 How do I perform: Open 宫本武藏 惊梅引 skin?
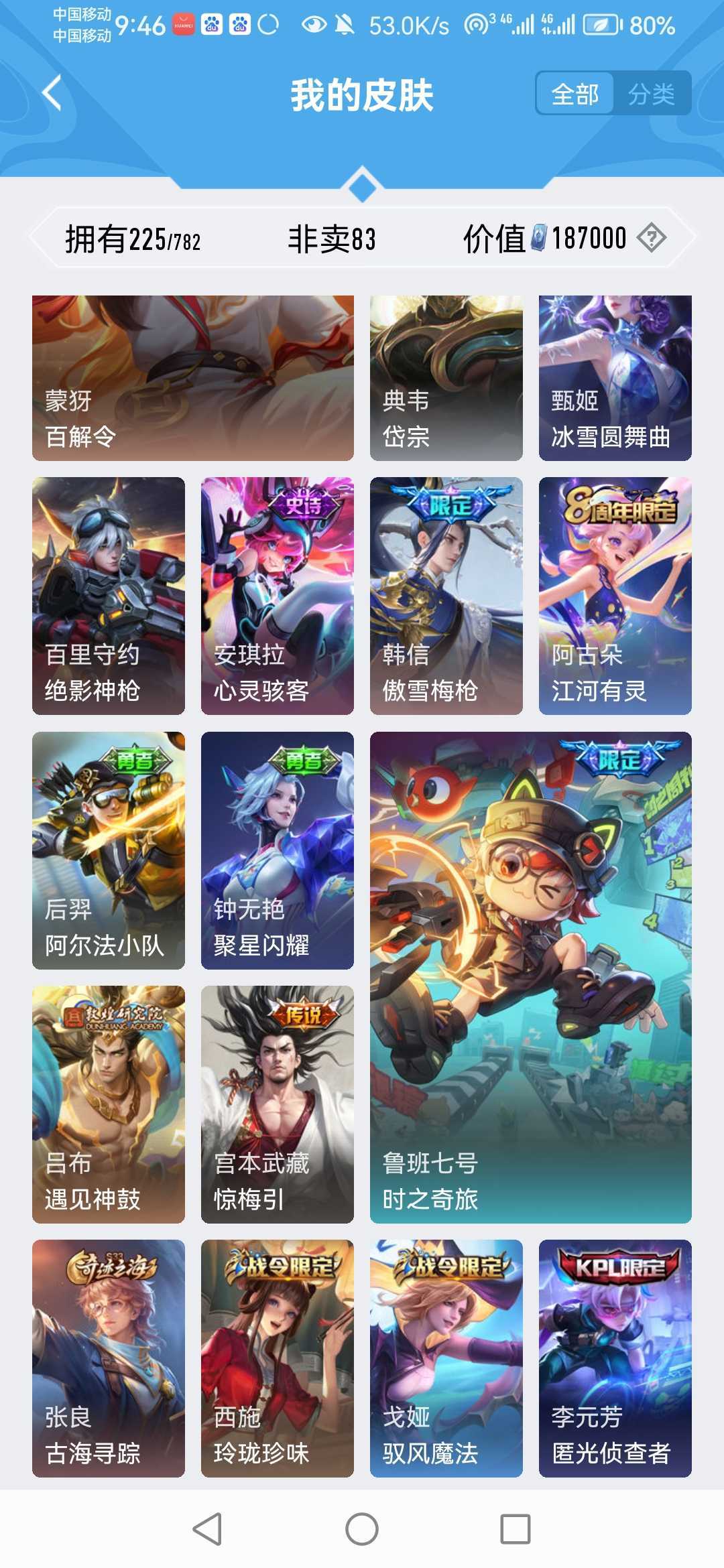tap(277, 1104)
